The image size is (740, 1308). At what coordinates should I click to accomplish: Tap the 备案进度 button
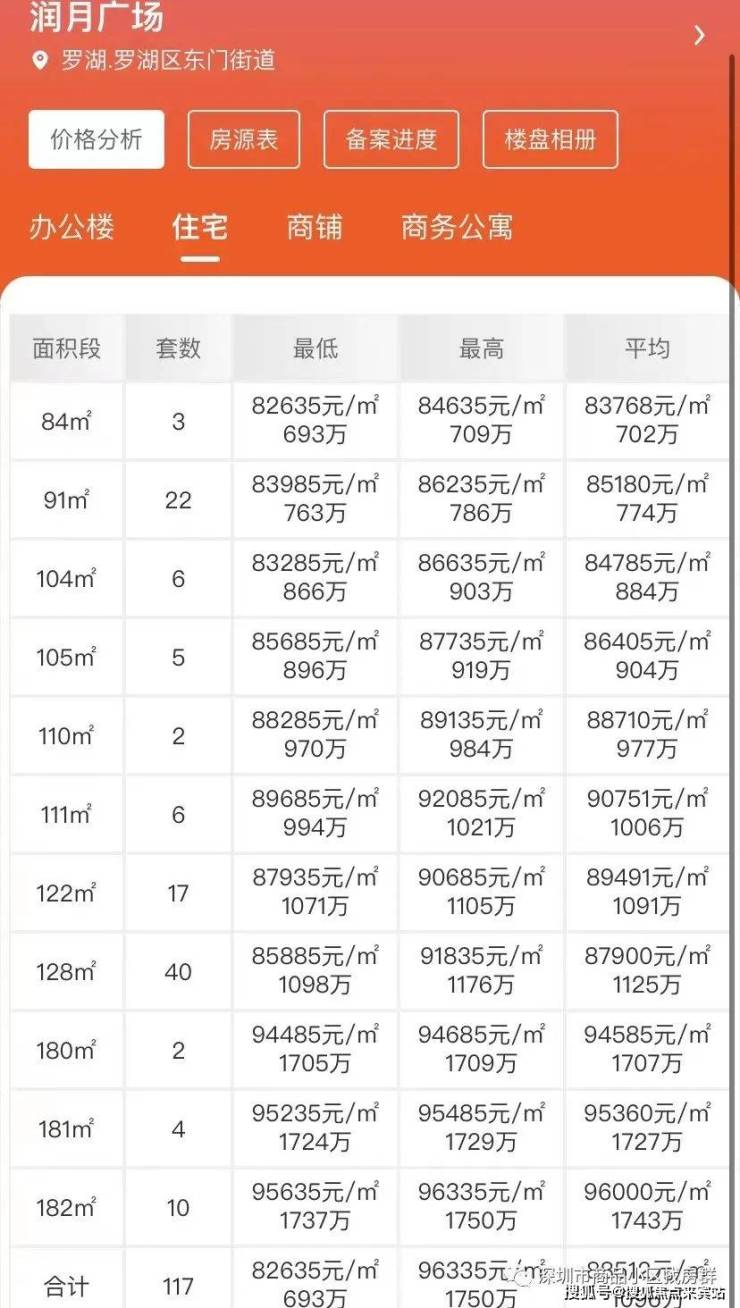[392, 139]
